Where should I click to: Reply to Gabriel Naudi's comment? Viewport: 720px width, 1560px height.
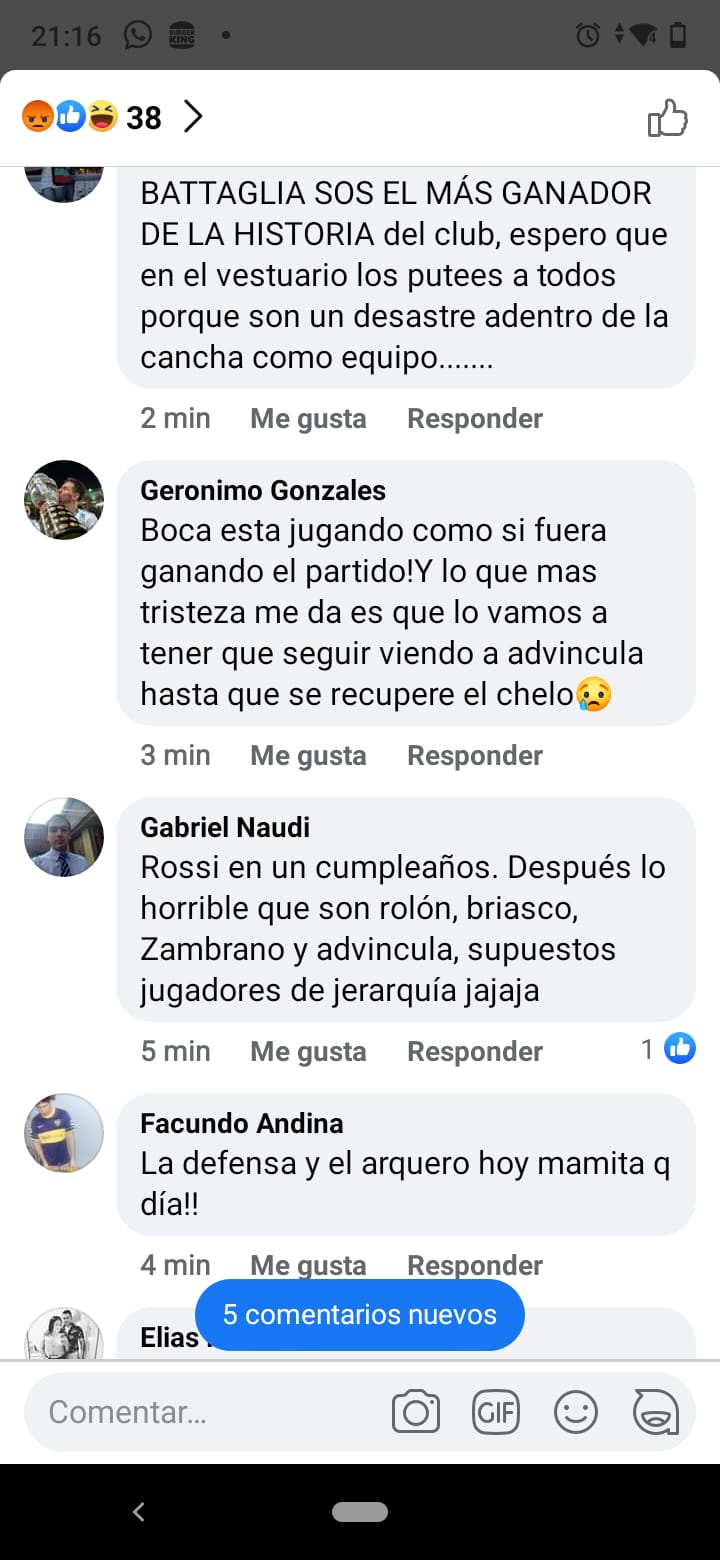click(475, 1051)
